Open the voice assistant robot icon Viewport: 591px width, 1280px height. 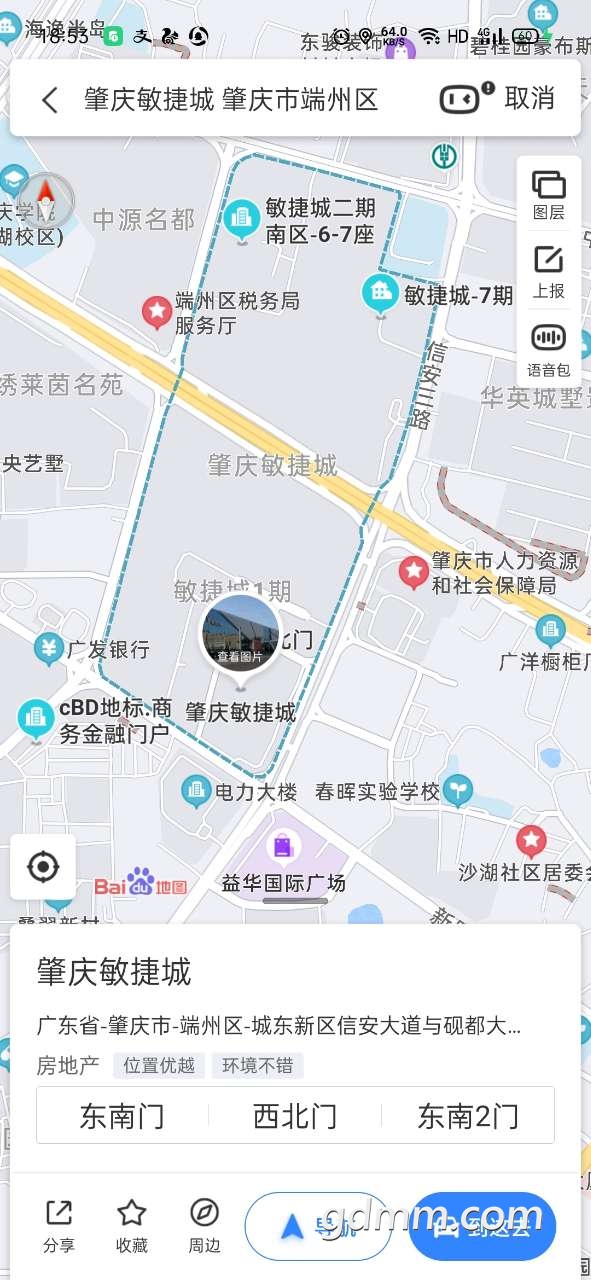click(x=467, y=98)
